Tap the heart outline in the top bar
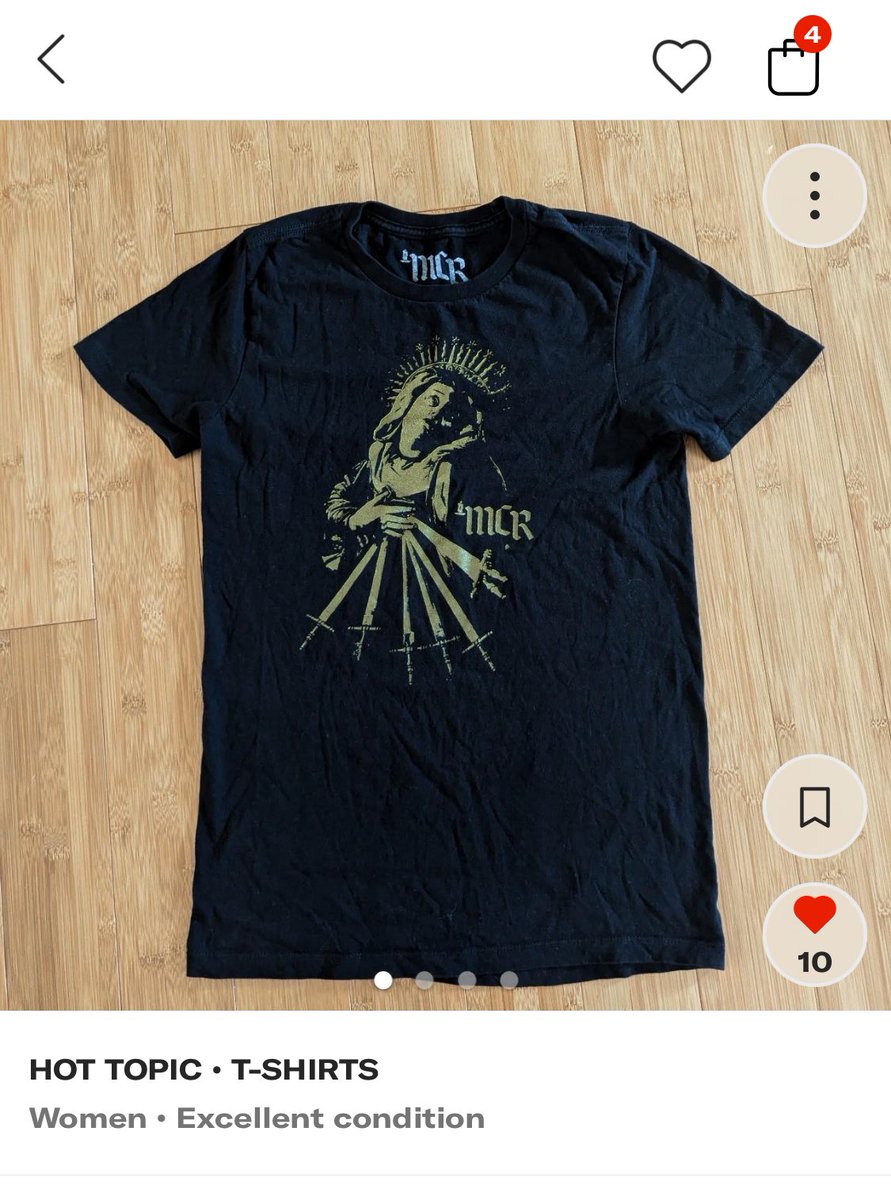891x1200 pixels. click(681, 66)
